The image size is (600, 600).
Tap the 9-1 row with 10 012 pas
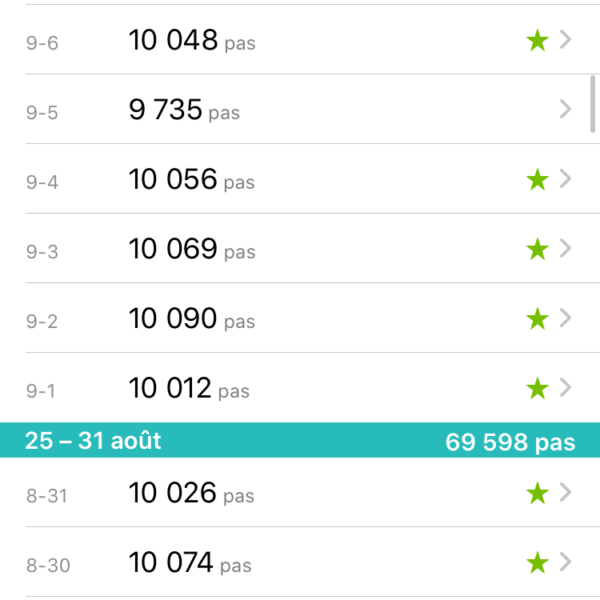pos(300,388)
